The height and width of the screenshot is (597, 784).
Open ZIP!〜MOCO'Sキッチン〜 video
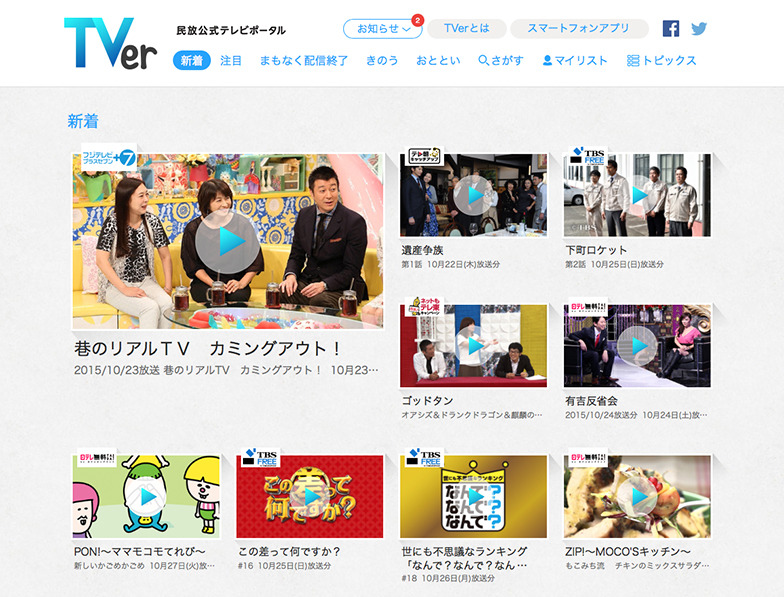click(637, 497)
